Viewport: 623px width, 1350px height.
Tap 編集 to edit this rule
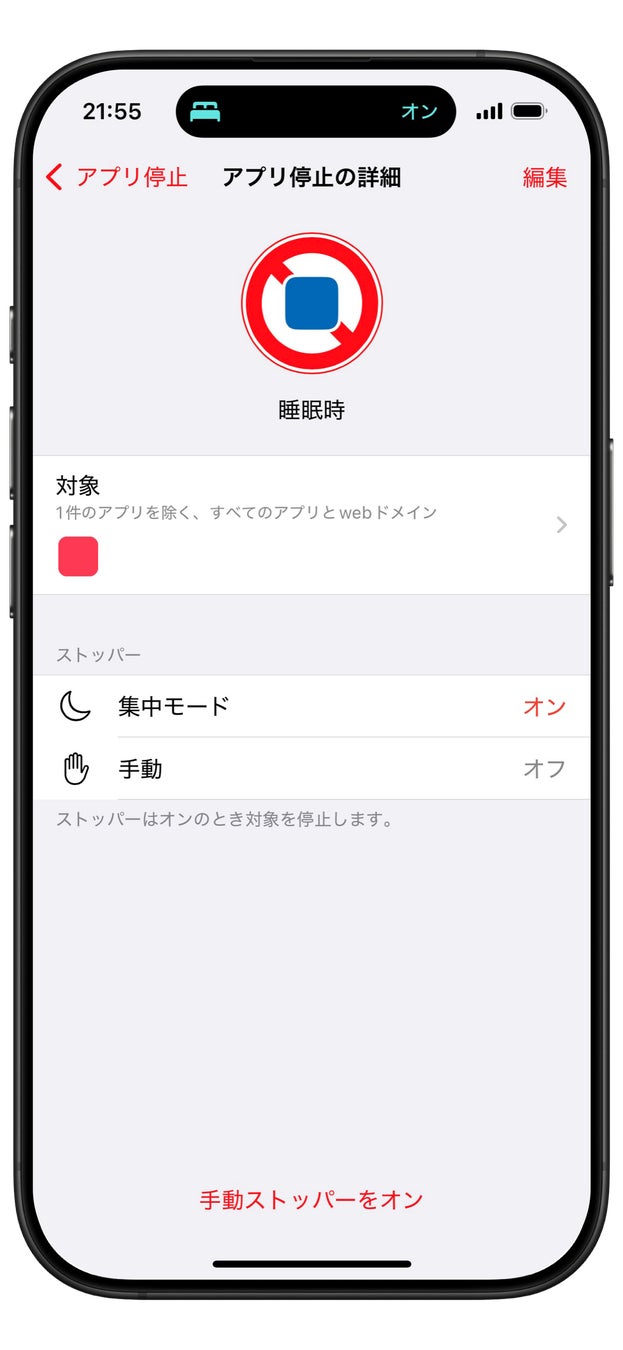coord(544,178)
